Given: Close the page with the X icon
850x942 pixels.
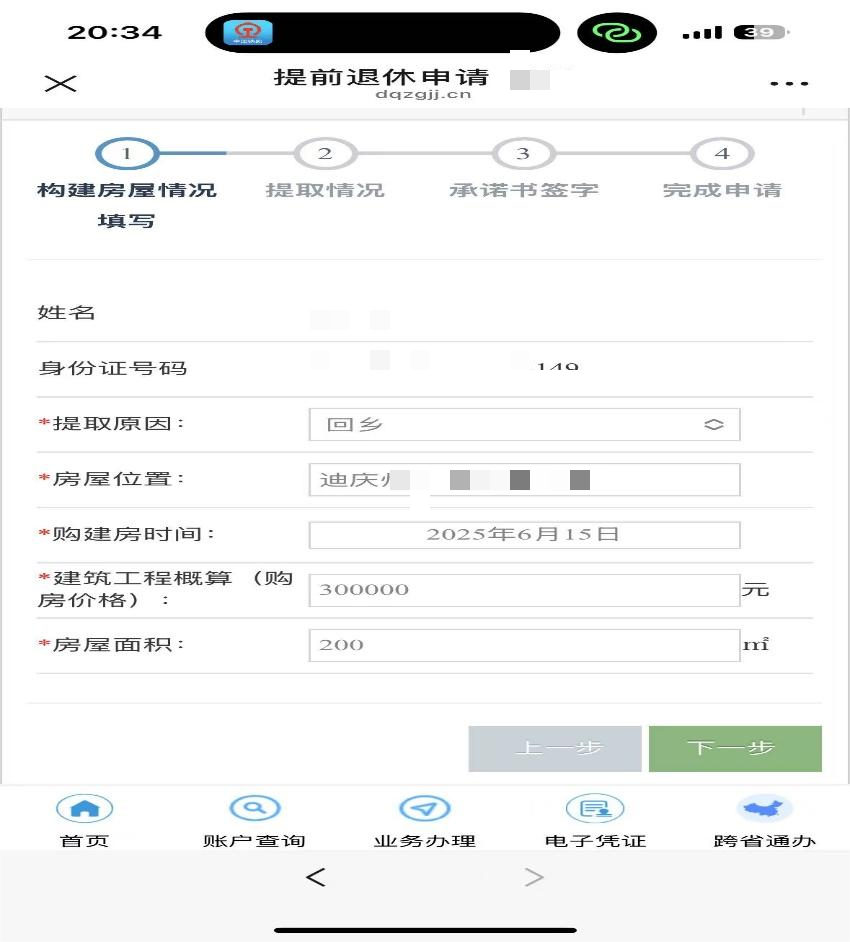Looking at the screenshot, I should click(x=61, y=84).
